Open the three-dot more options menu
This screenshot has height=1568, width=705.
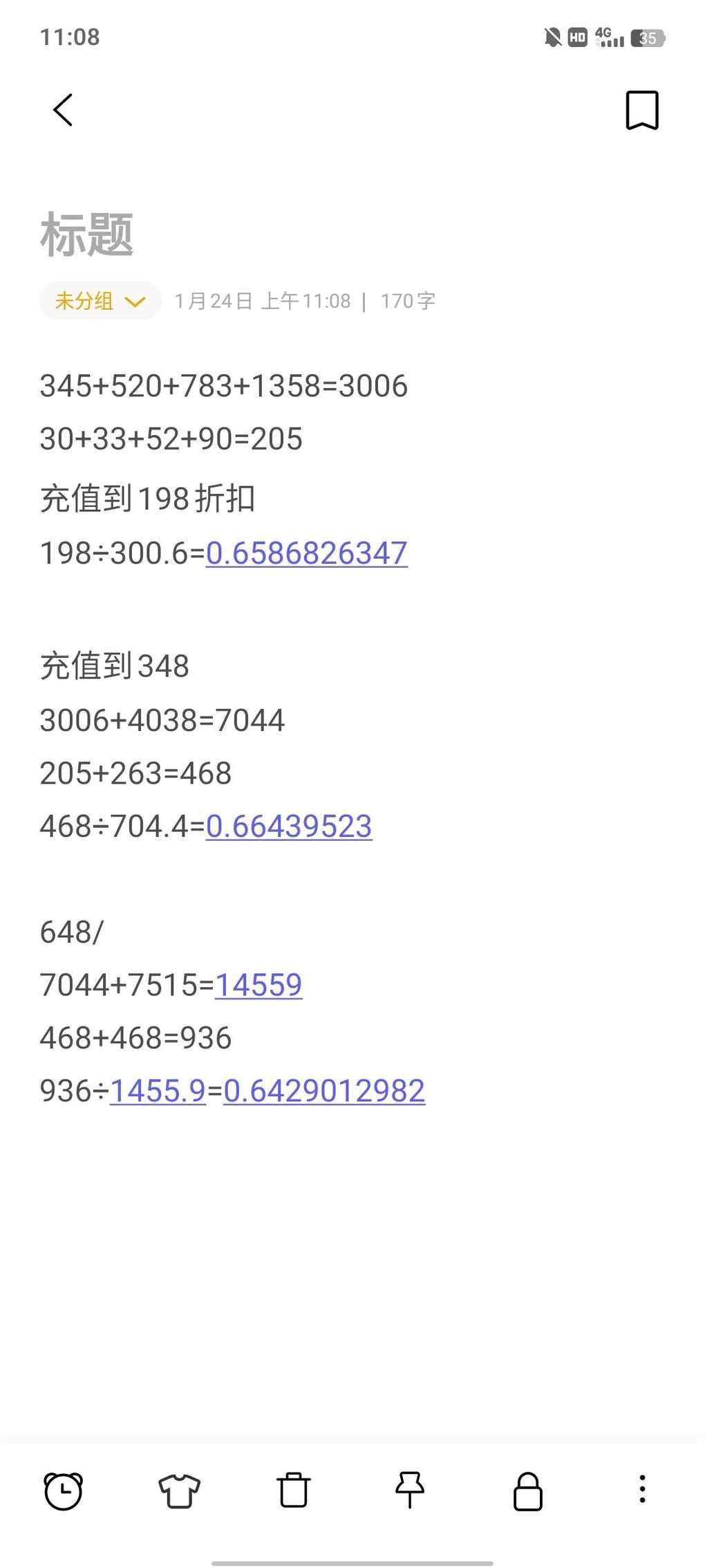click(x=642, y=1489)
